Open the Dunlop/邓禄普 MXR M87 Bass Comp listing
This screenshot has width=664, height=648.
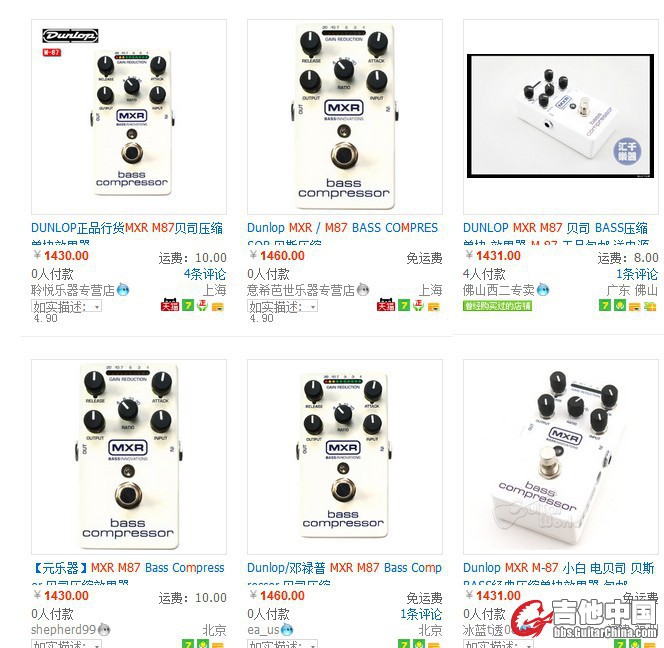[x=344, y=568]
